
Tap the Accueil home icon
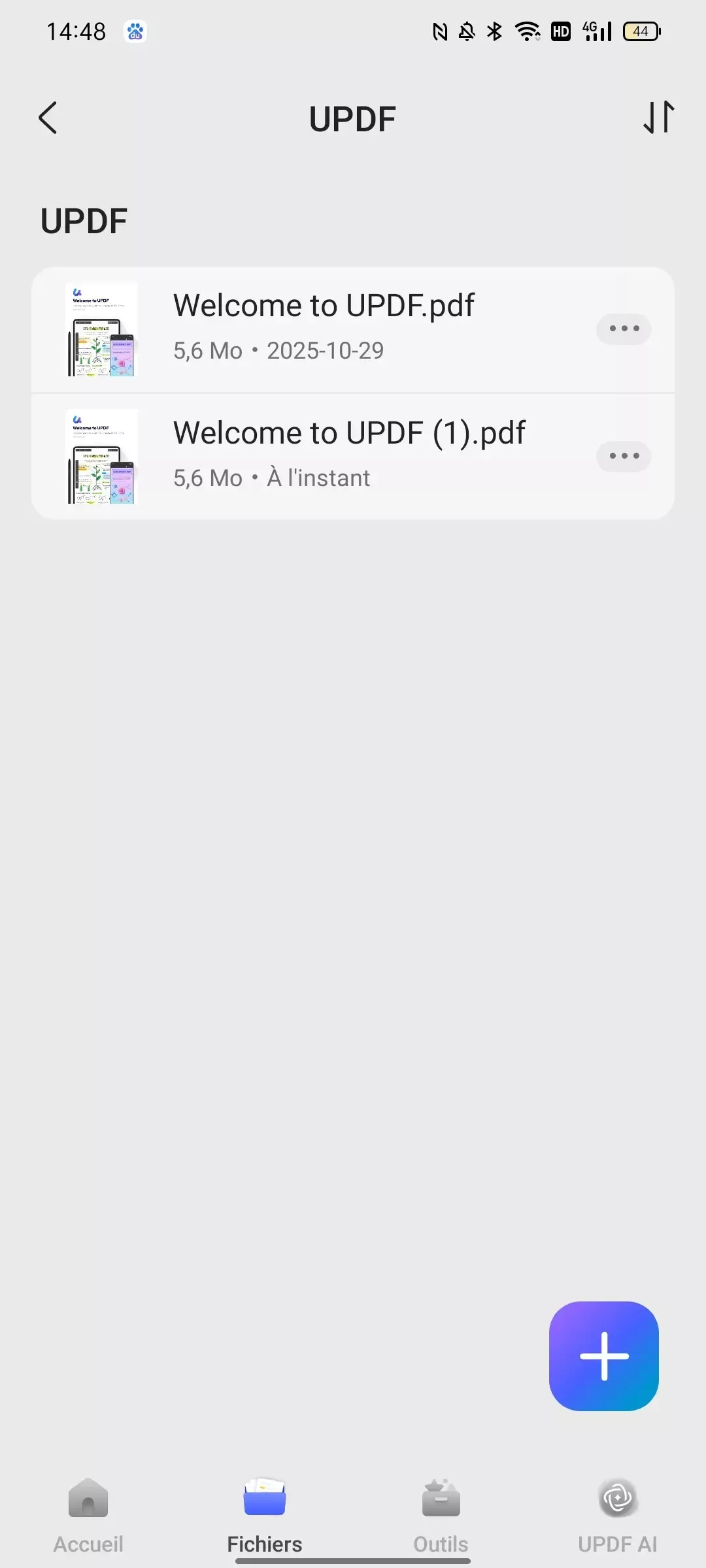pos(88,1498)
